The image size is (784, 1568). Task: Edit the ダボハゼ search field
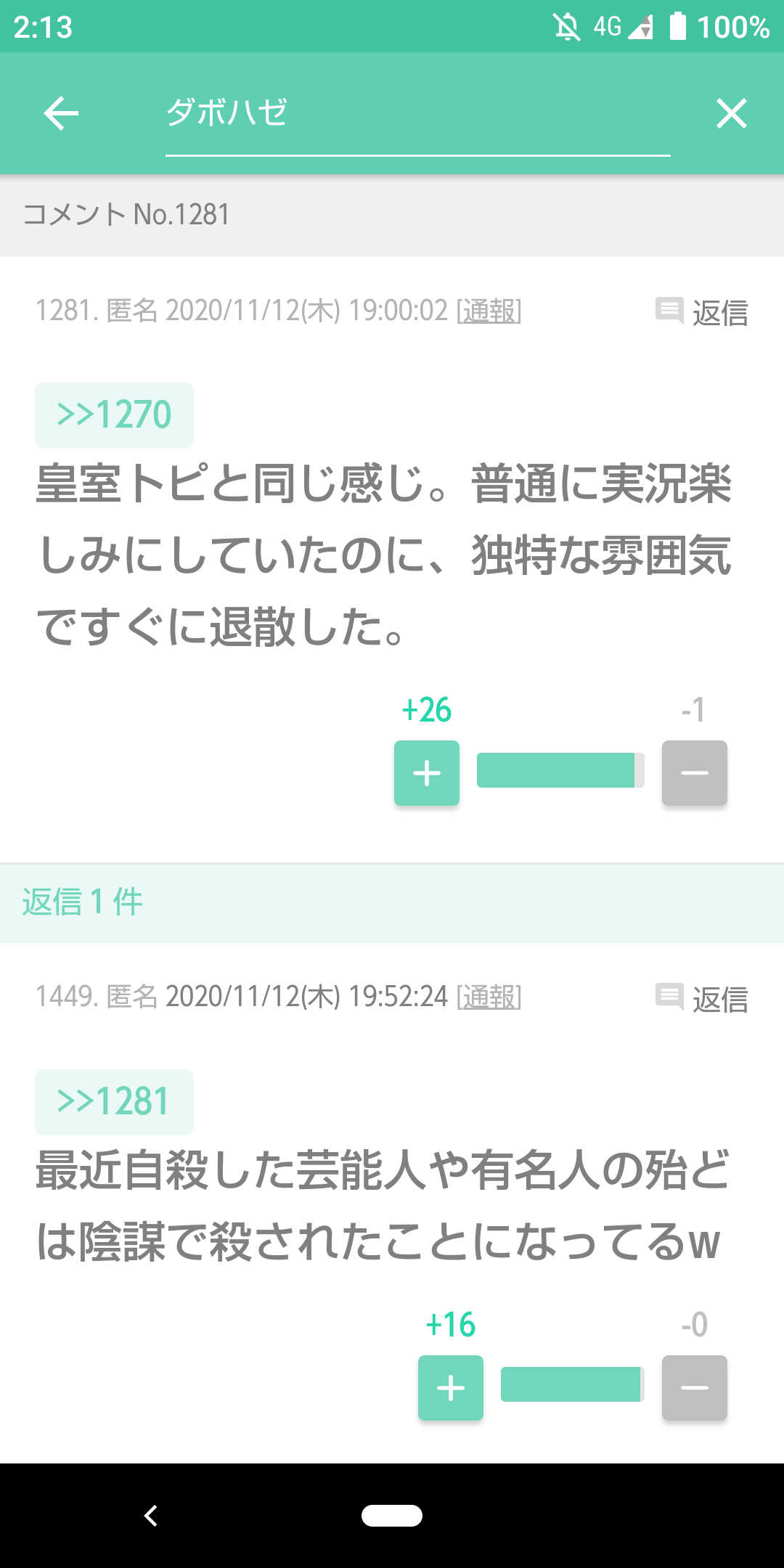[x=417, y=114]
